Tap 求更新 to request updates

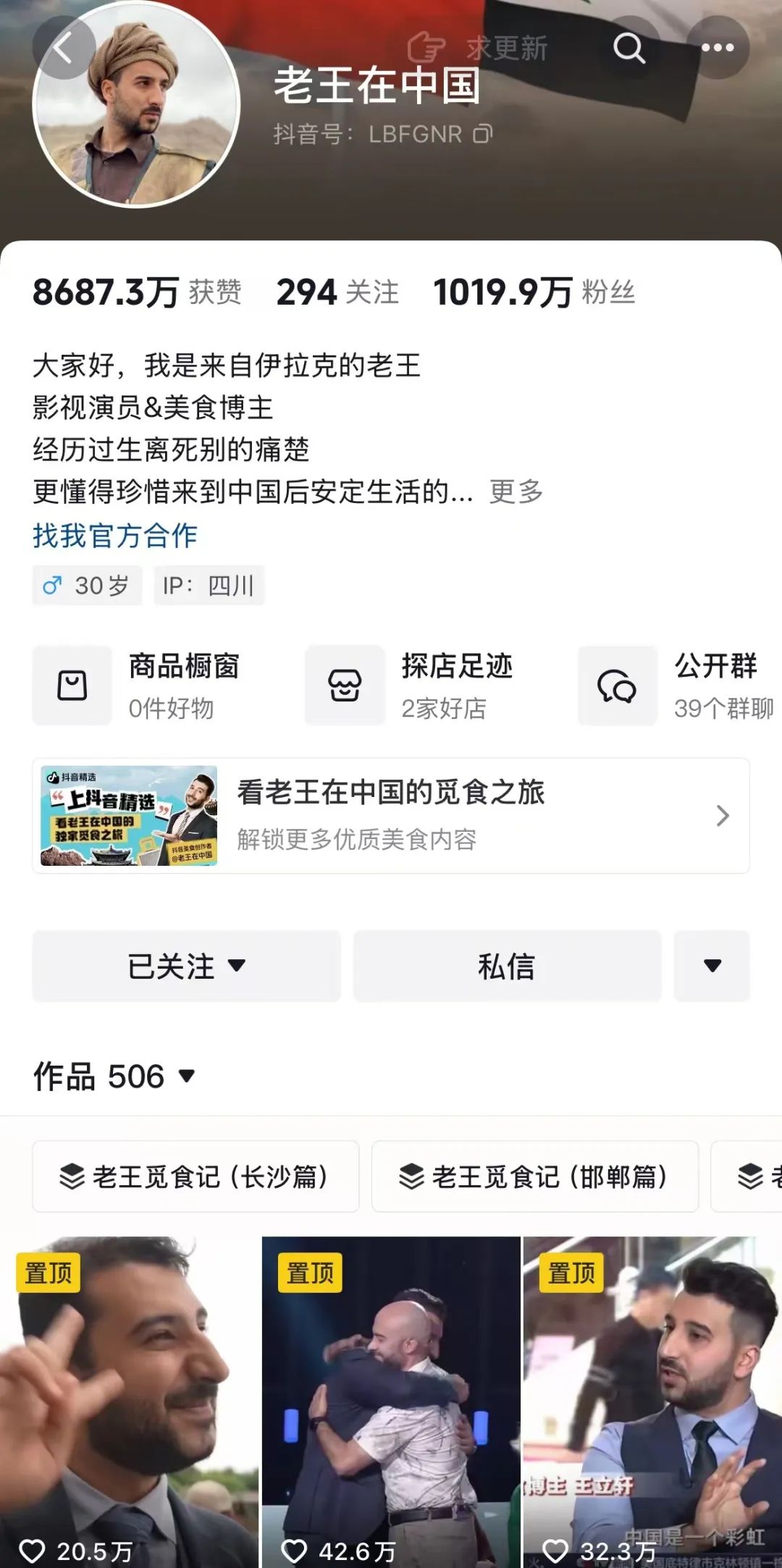[478, 49]
